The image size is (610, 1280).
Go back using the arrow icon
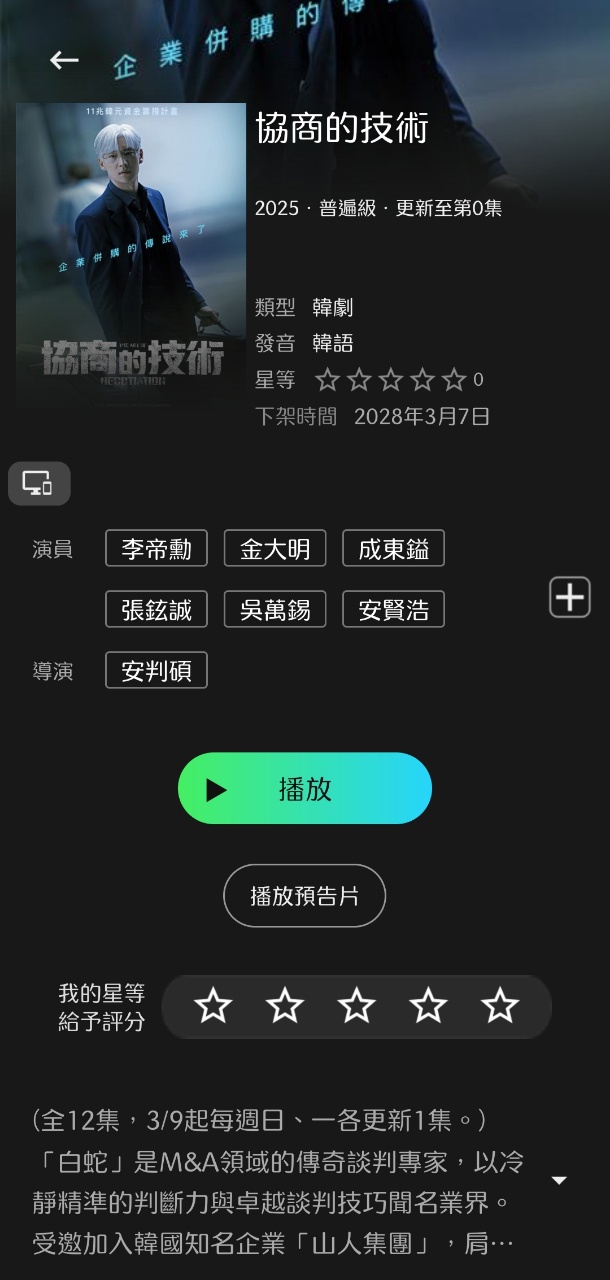tap(64, 60)
